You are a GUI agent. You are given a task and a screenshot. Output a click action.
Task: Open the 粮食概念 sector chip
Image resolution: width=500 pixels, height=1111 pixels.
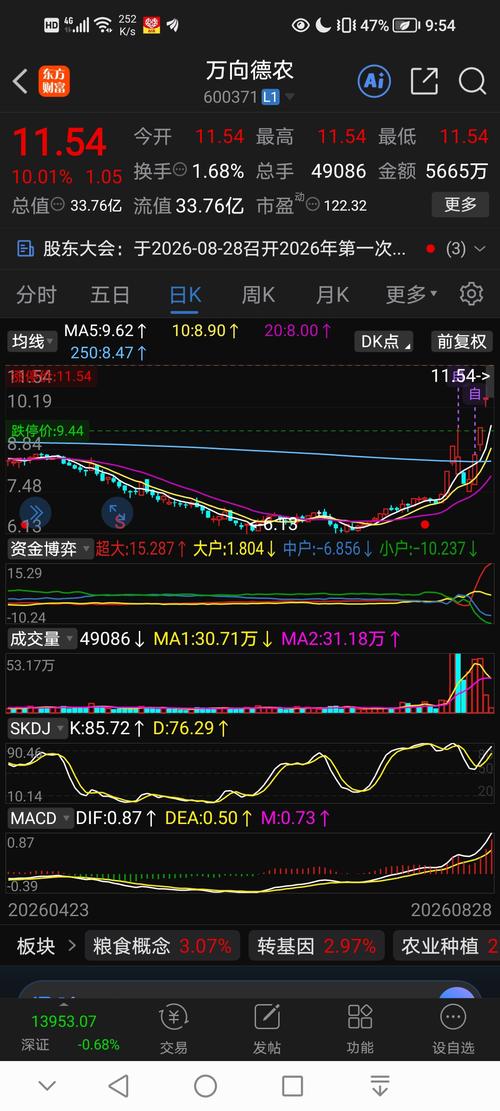pos(162,946)
